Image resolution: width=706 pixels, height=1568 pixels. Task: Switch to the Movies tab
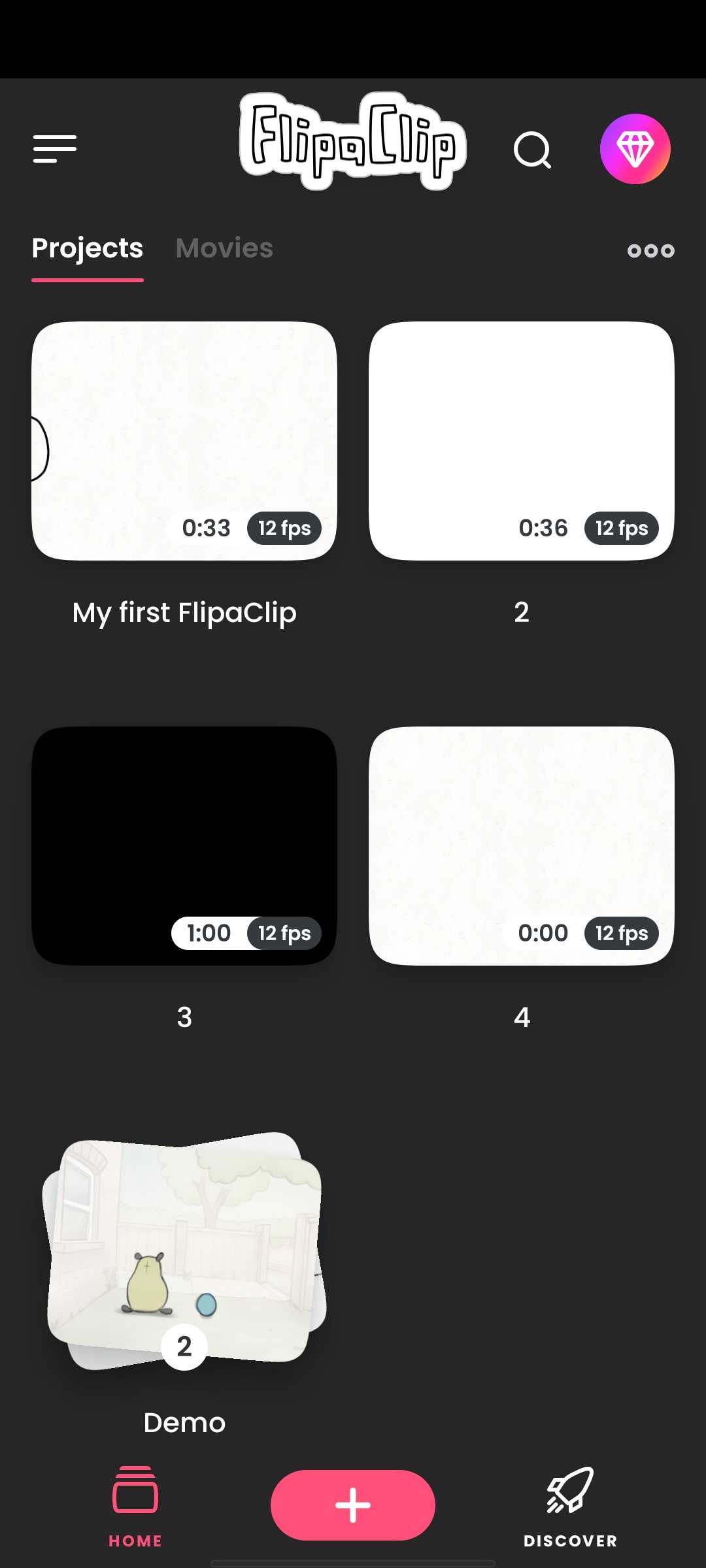click(224, 248)
